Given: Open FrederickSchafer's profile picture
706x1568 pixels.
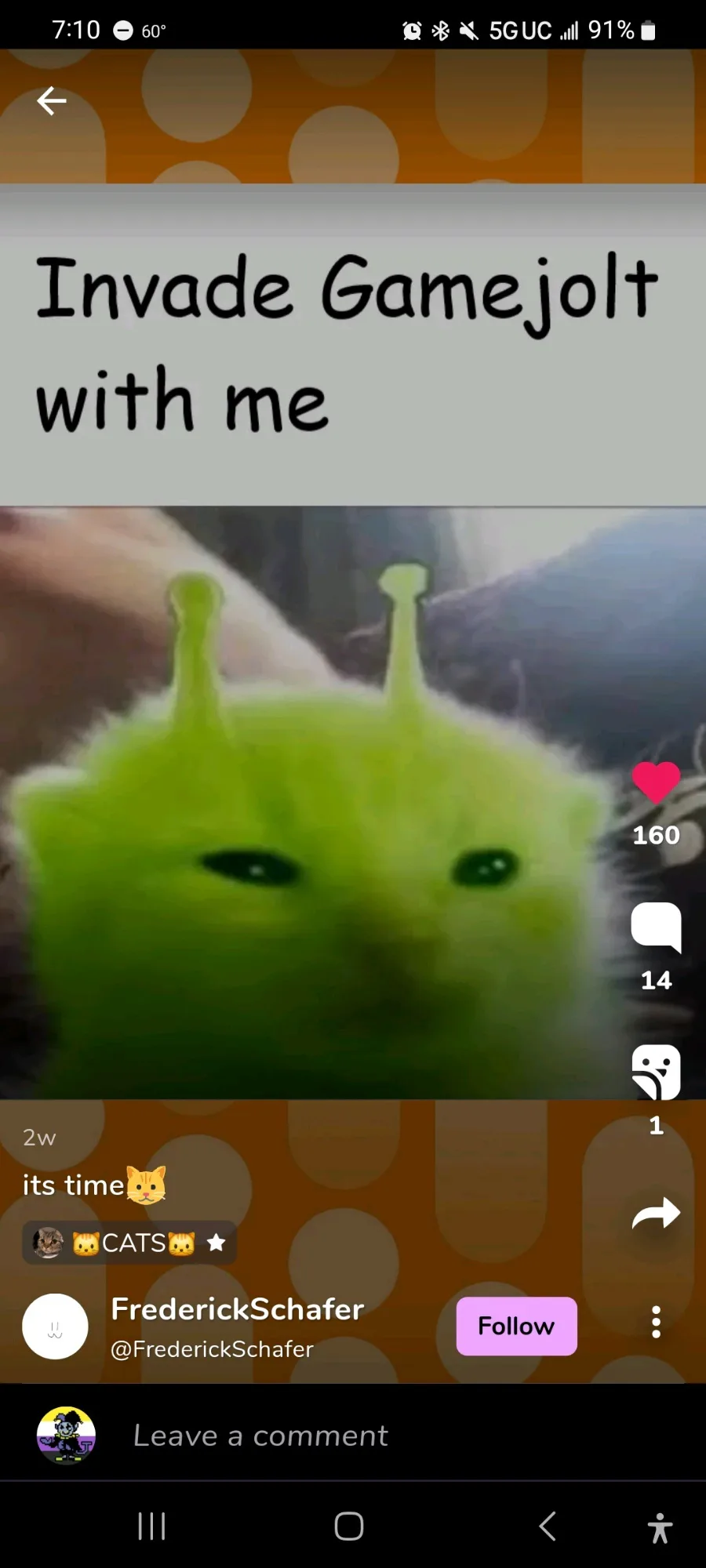Looking at the screenshot, I should [55, 1327].
